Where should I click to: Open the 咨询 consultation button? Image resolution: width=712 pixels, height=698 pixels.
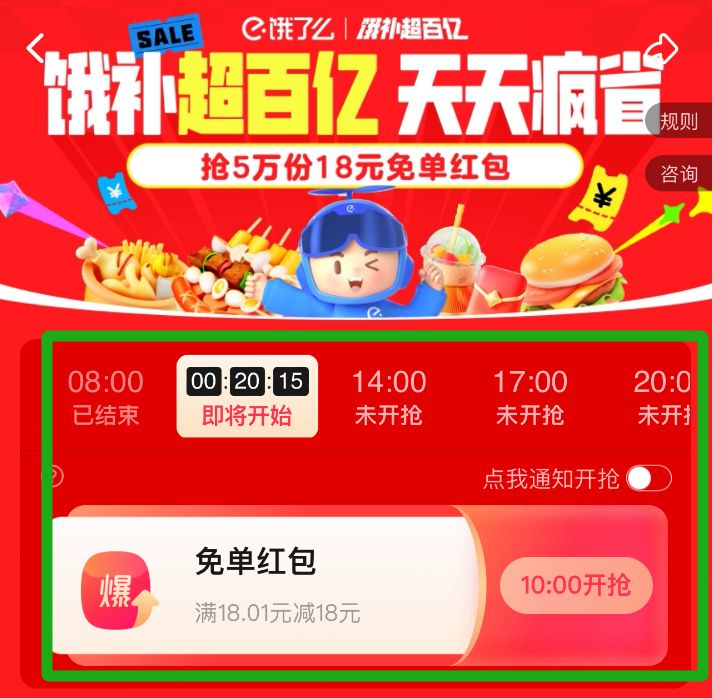tap(679, 174)
